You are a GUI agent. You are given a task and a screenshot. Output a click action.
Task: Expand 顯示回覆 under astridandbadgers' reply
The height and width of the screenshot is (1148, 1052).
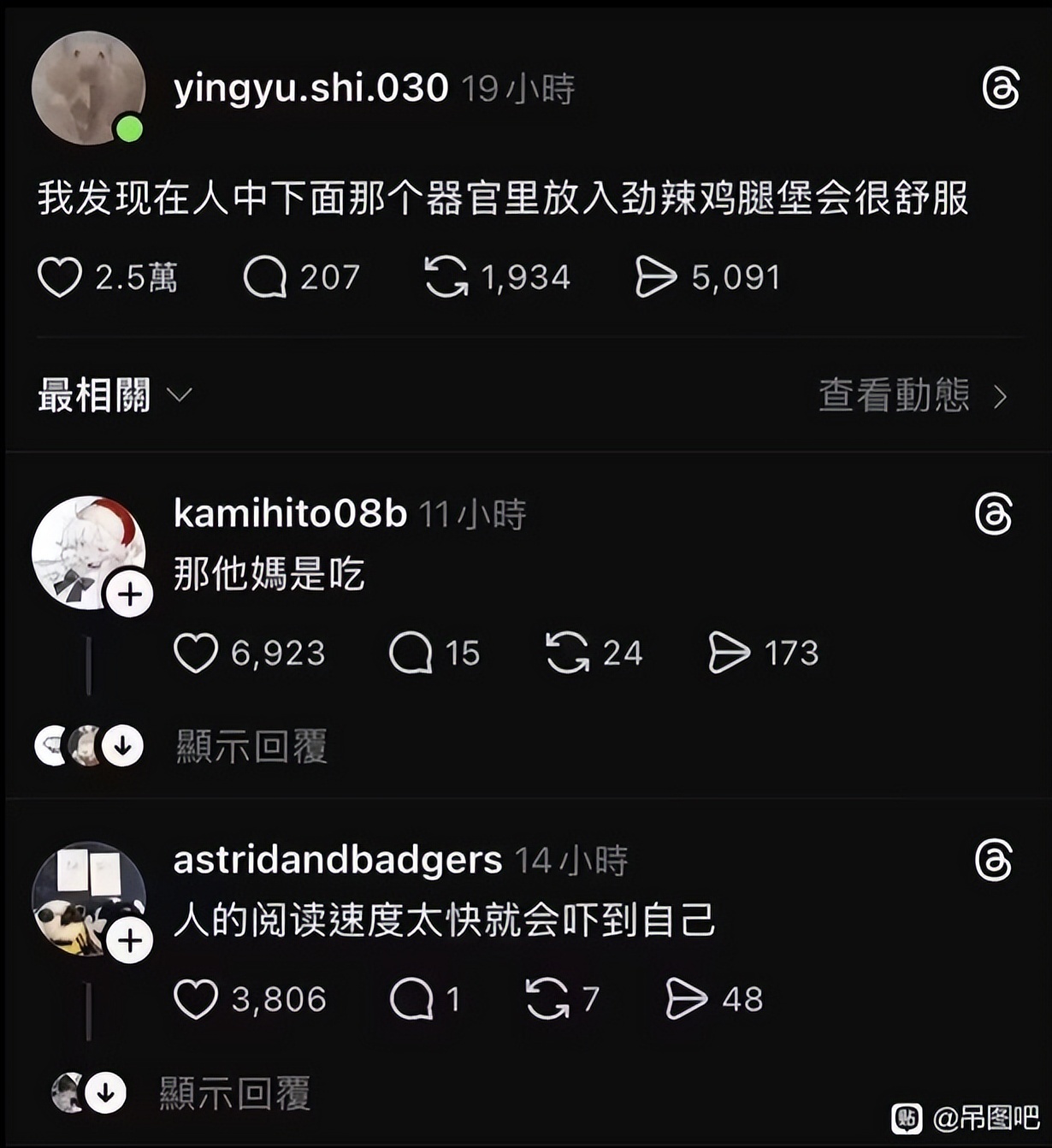[x=234, y=1092]
